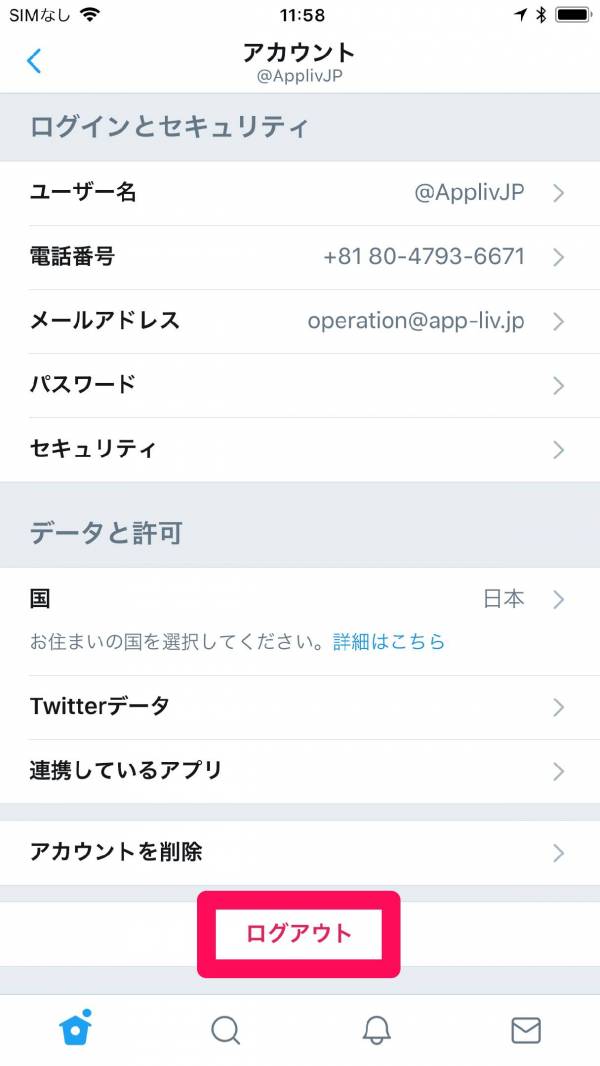Open the Twitterデータ row
The width and height of the screenshot is (600, 1066).
point(300,707)
